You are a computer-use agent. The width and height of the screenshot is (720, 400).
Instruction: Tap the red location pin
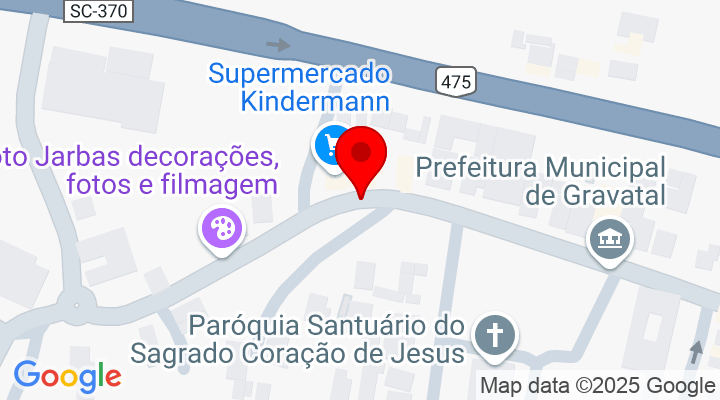tap(361, 157)
